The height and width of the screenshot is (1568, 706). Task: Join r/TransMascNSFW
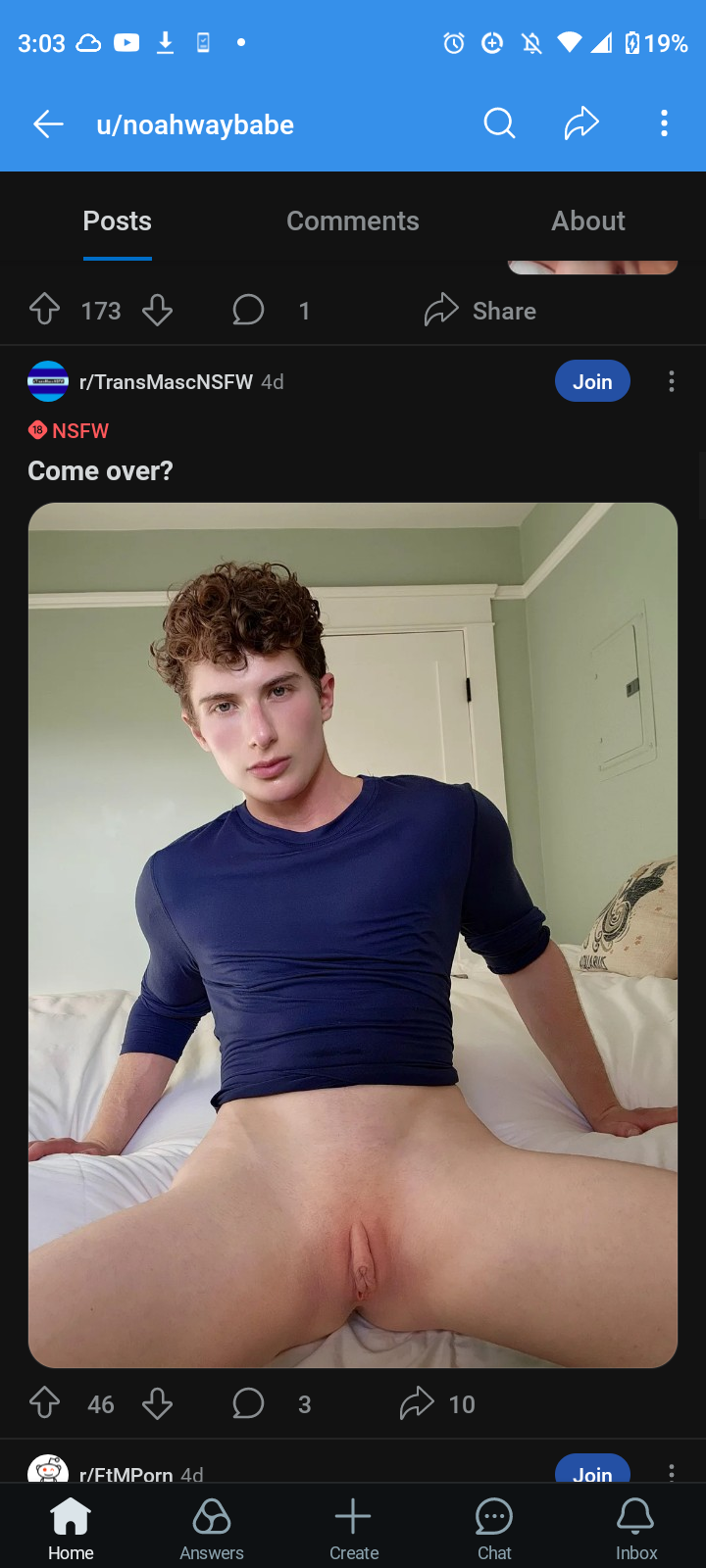click(592, 381)
